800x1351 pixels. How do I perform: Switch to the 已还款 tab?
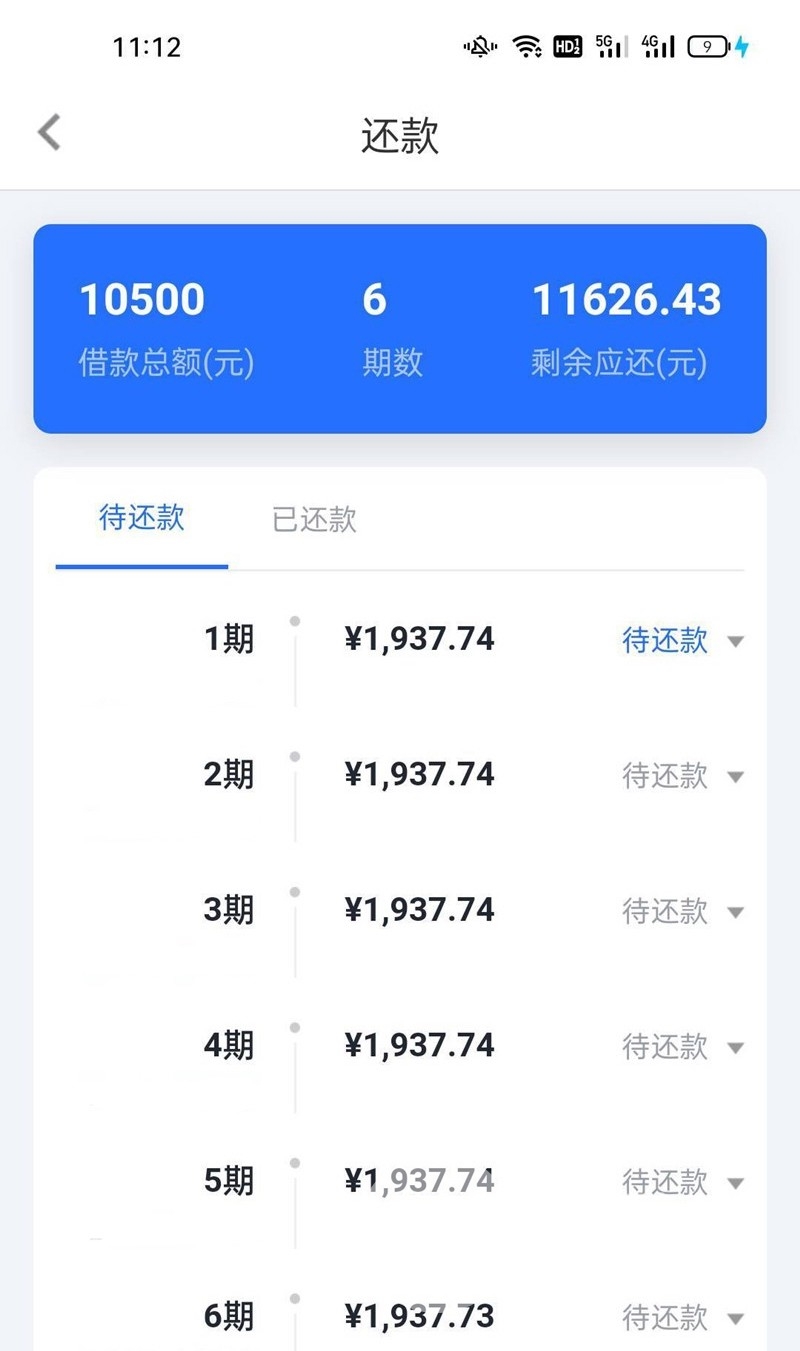[x=314, y=519]
